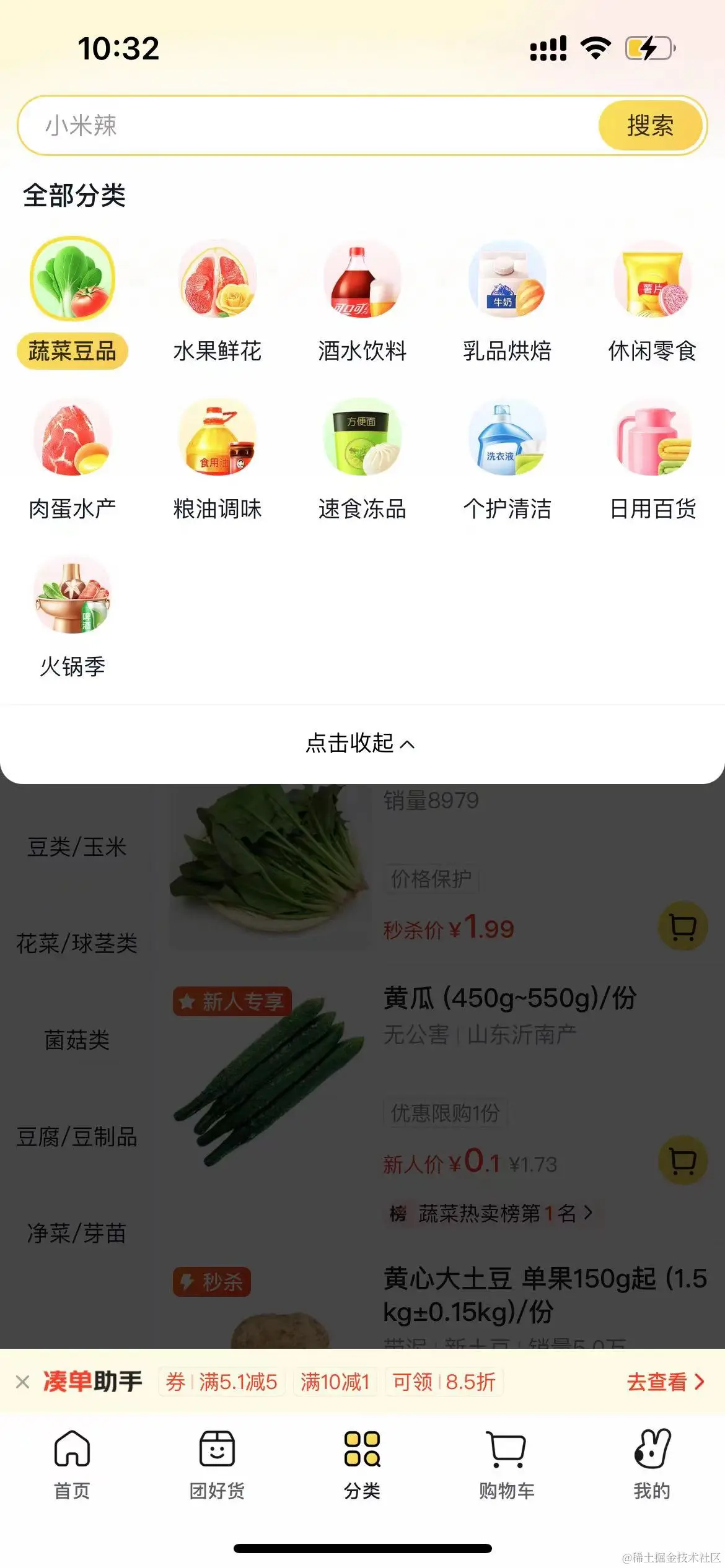Image resolution: width=725 pixels, height=1568 pixels.
Task: Go to the 首页 tab
Action: (x=72, y=1464)
